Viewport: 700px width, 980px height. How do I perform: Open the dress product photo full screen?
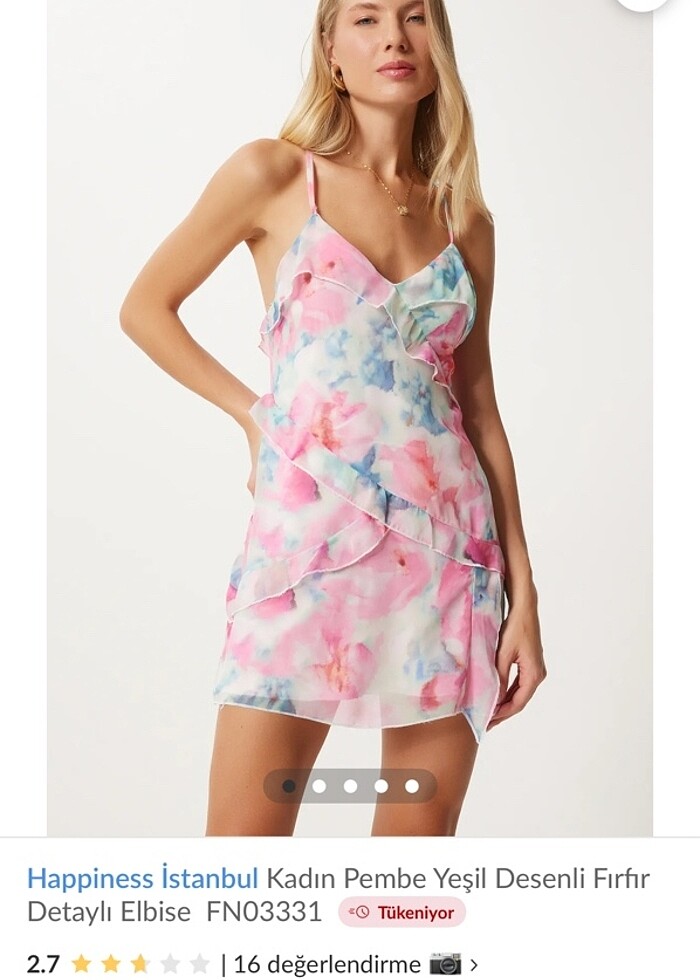coord(350,400)
